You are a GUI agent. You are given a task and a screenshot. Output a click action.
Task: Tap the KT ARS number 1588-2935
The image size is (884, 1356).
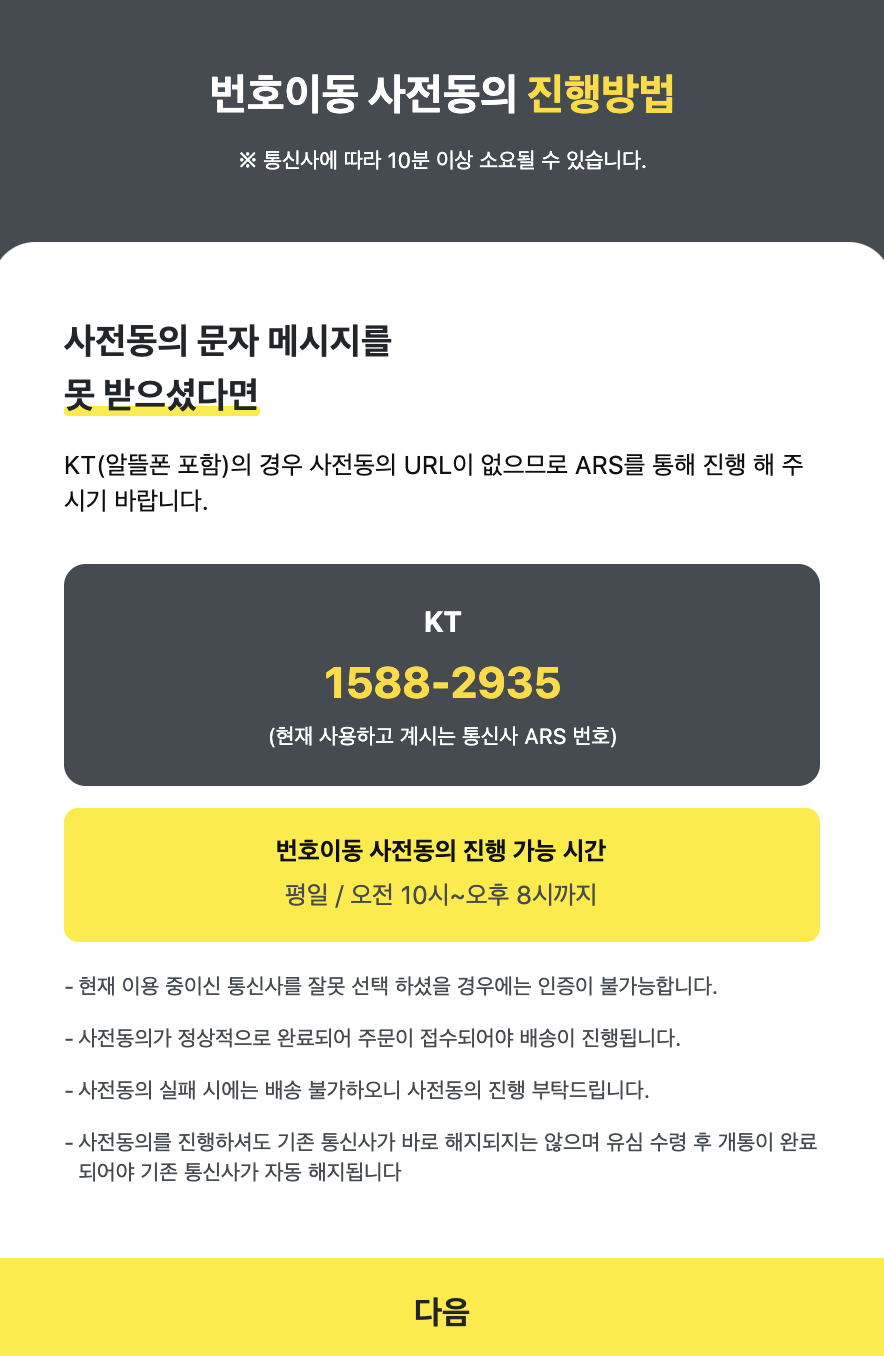click(441, 684)
